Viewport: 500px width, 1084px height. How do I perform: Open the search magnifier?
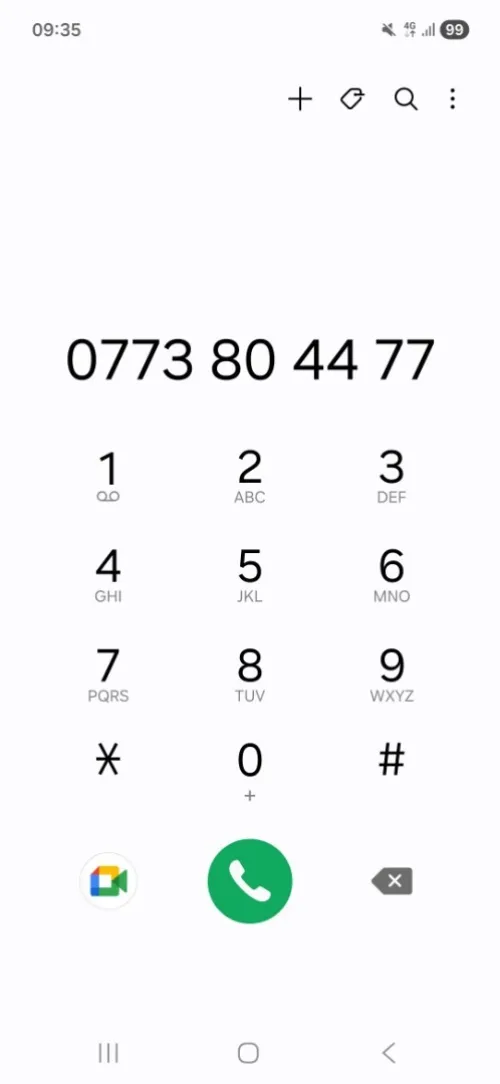[406, 100]
